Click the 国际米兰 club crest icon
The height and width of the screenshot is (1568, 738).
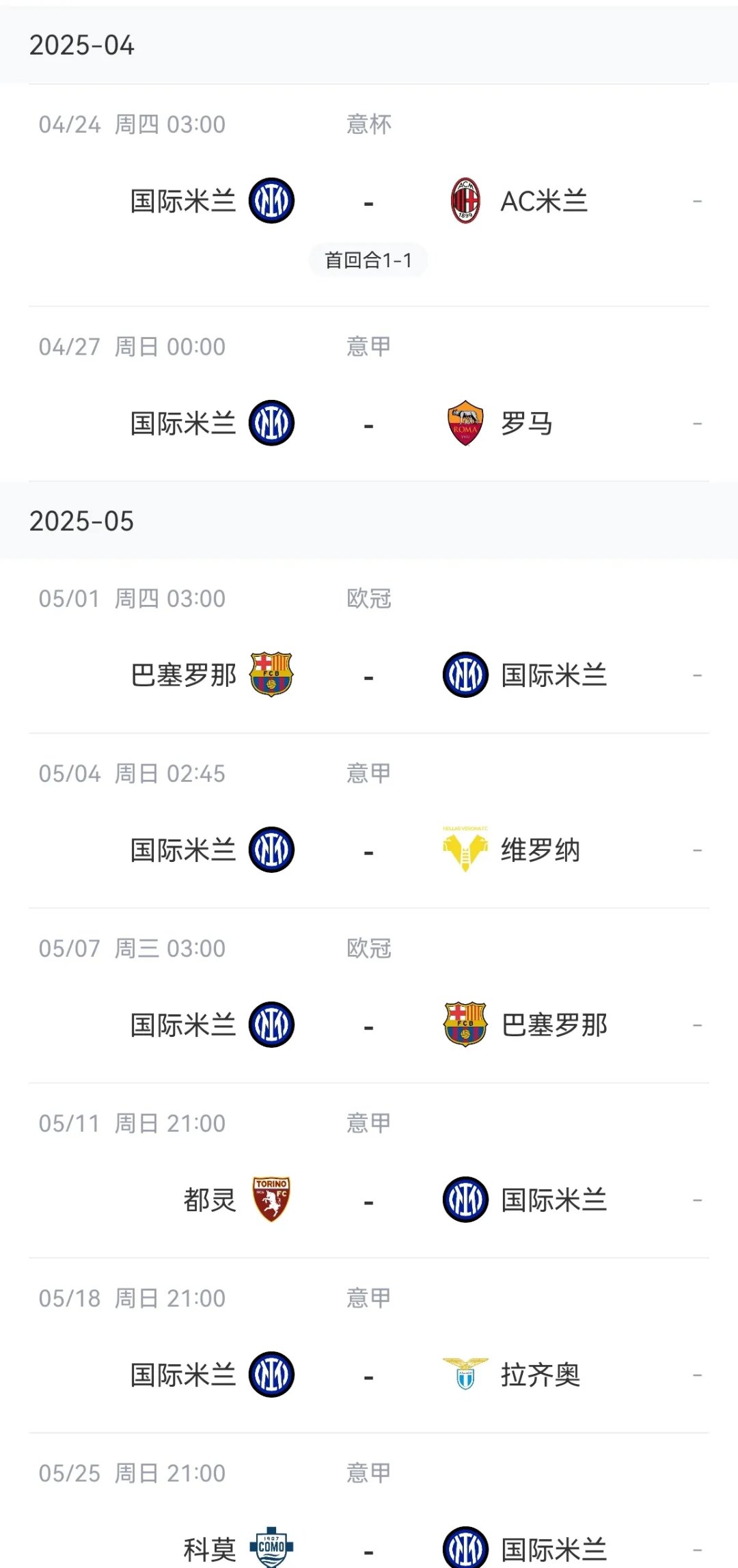click(273, 200)
